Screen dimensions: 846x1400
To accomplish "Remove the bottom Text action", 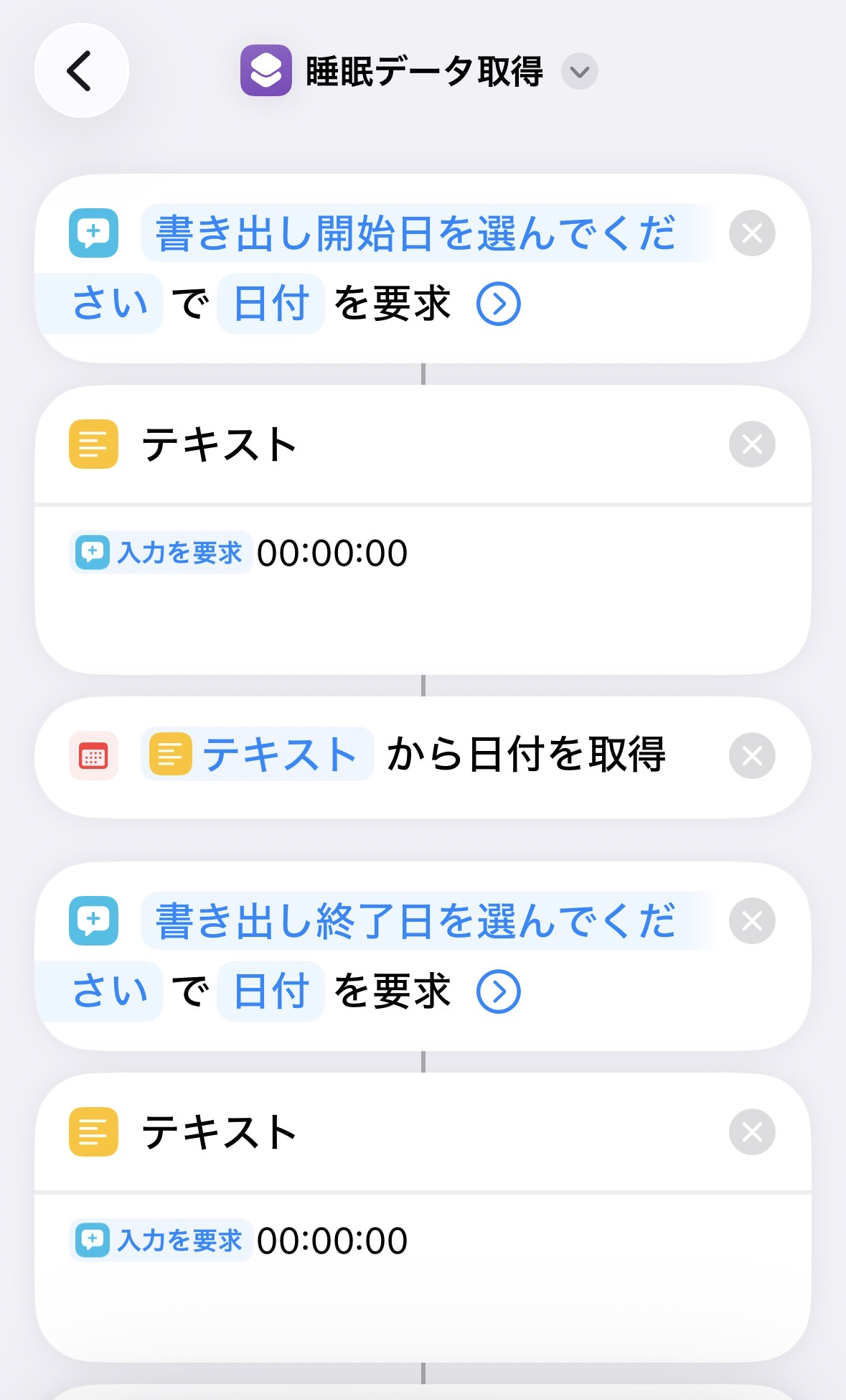I will (751, 1133).
